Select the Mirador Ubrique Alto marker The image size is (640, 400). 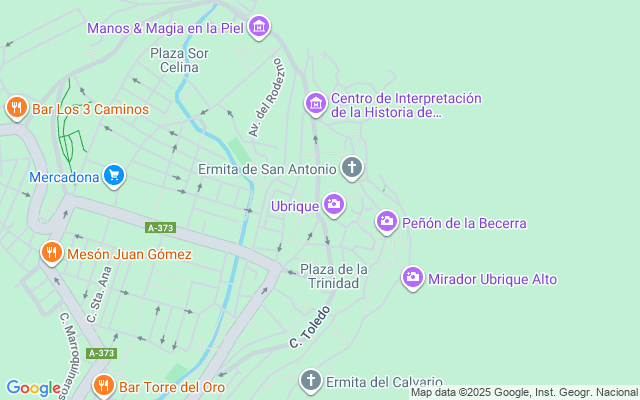413,278
